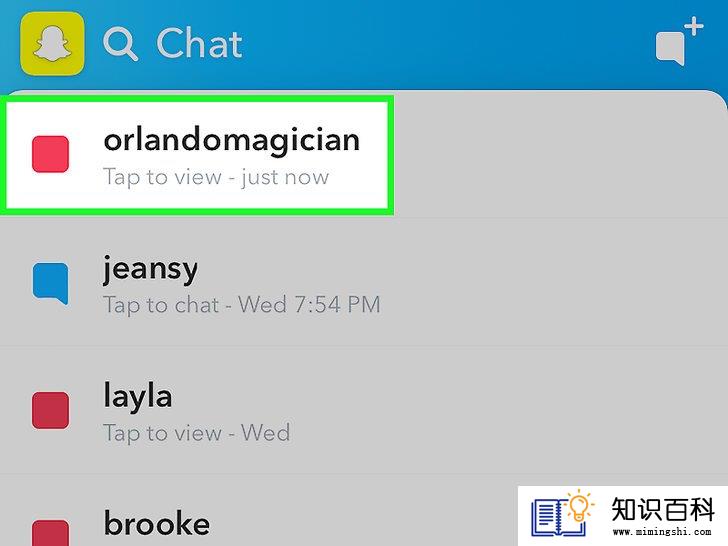
Task: Open the chat with jeansy
Action: tap(240, 284)
